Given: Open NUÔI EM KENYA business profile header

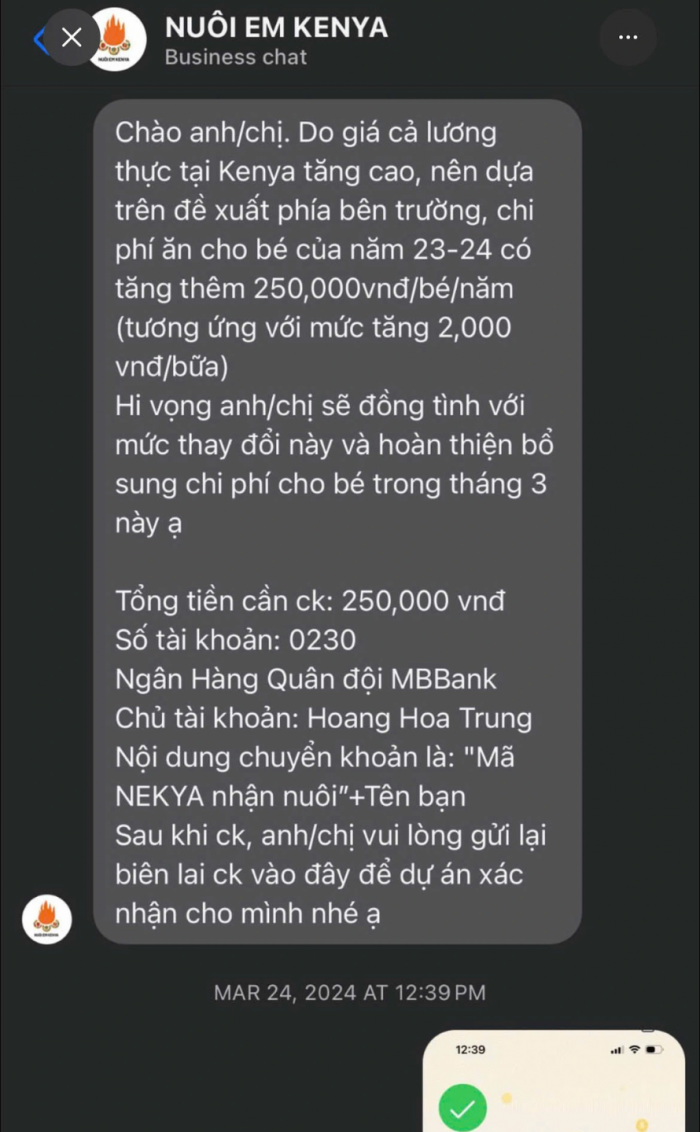Looking at the screenshot, I should point(276,40).
